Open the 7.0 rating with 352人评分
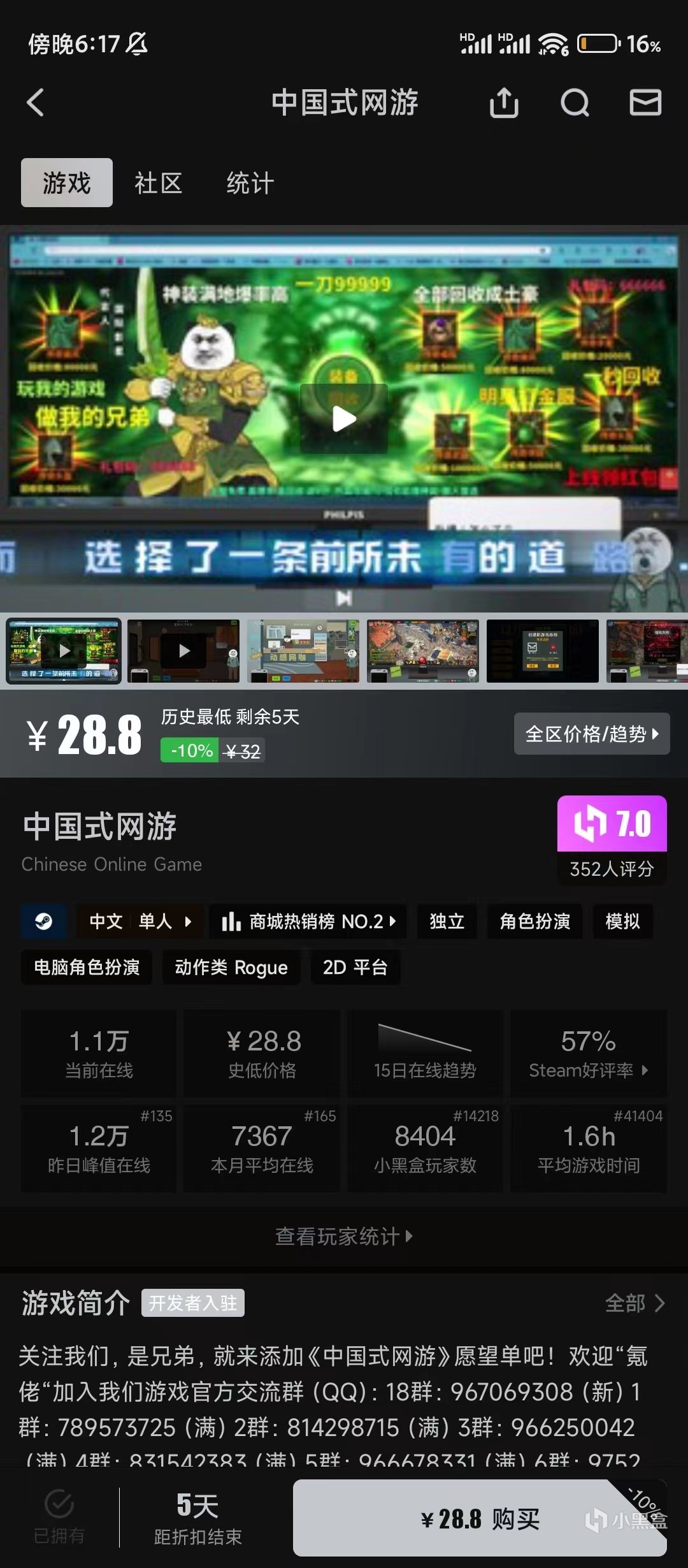 click(612, 839)
